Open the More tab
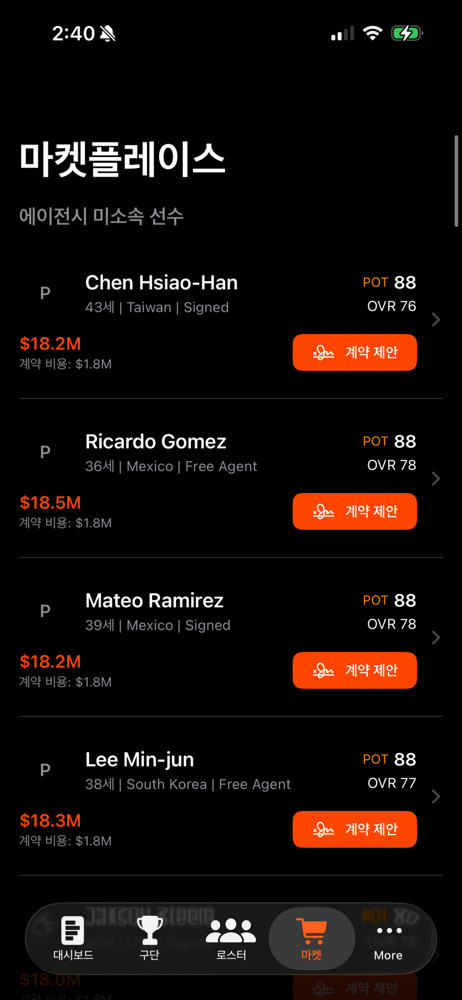 point(389,939)
